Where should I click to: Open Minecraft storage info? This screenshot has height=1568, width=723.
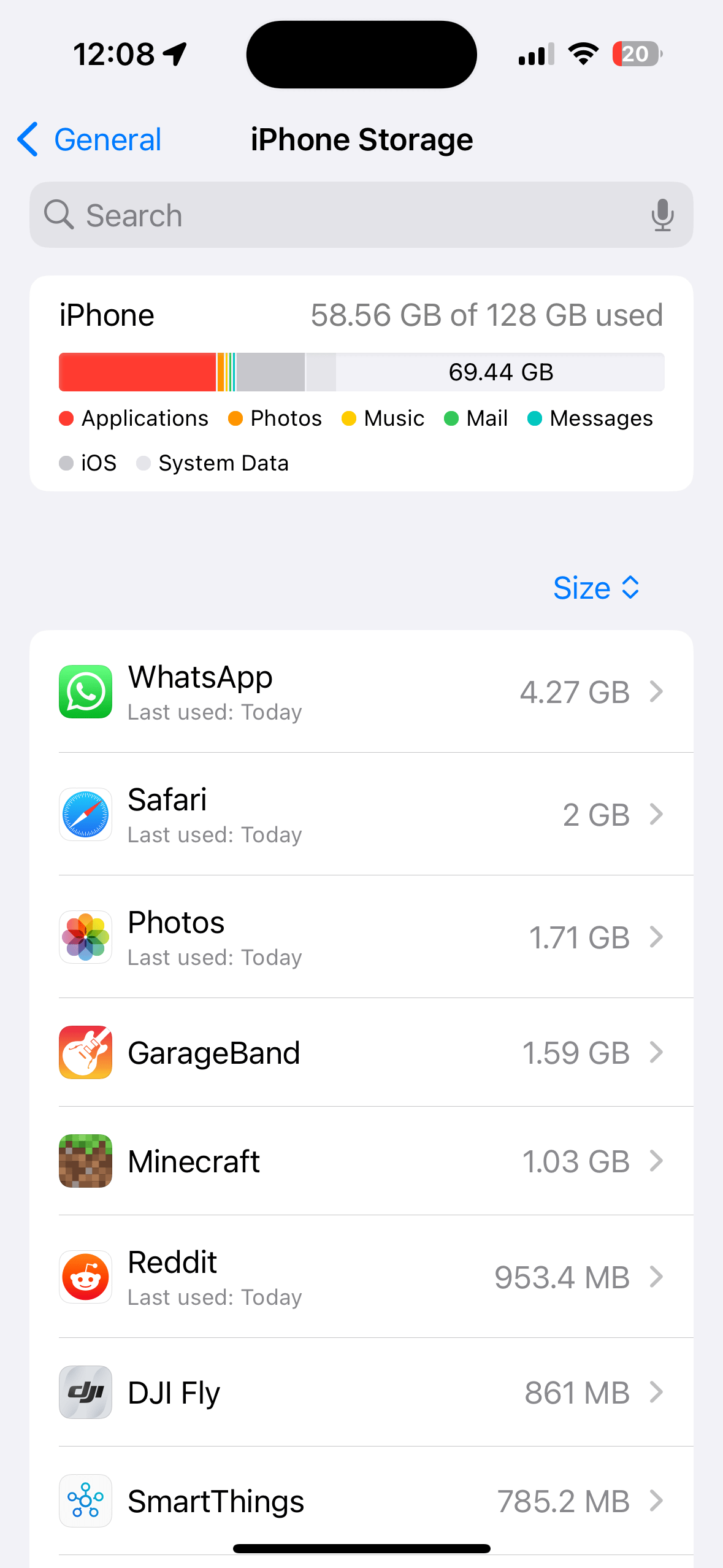click(361, 1161)
